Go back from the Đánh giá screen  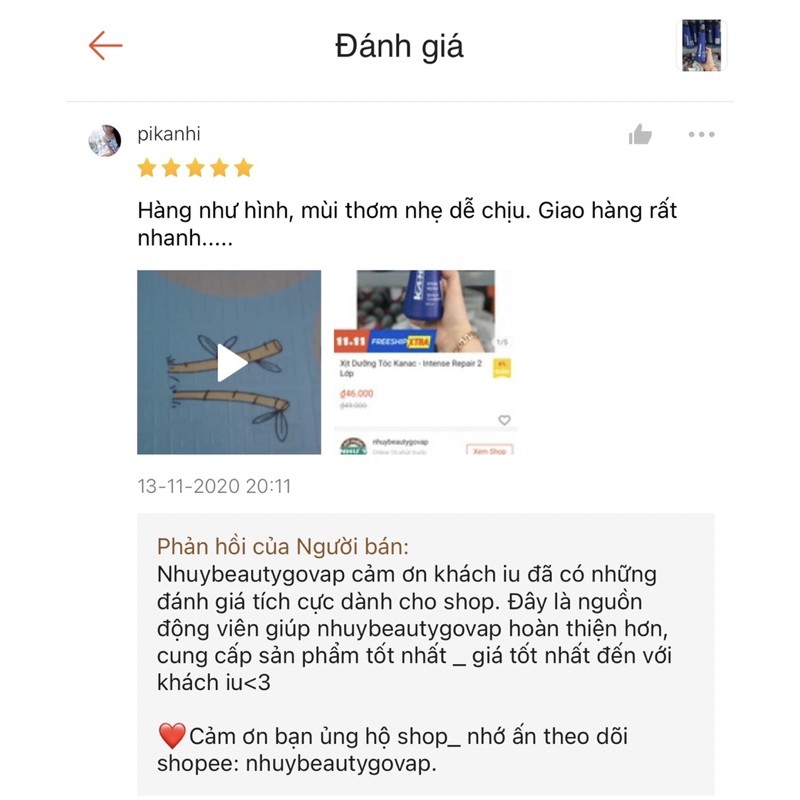tap(105, 45)
